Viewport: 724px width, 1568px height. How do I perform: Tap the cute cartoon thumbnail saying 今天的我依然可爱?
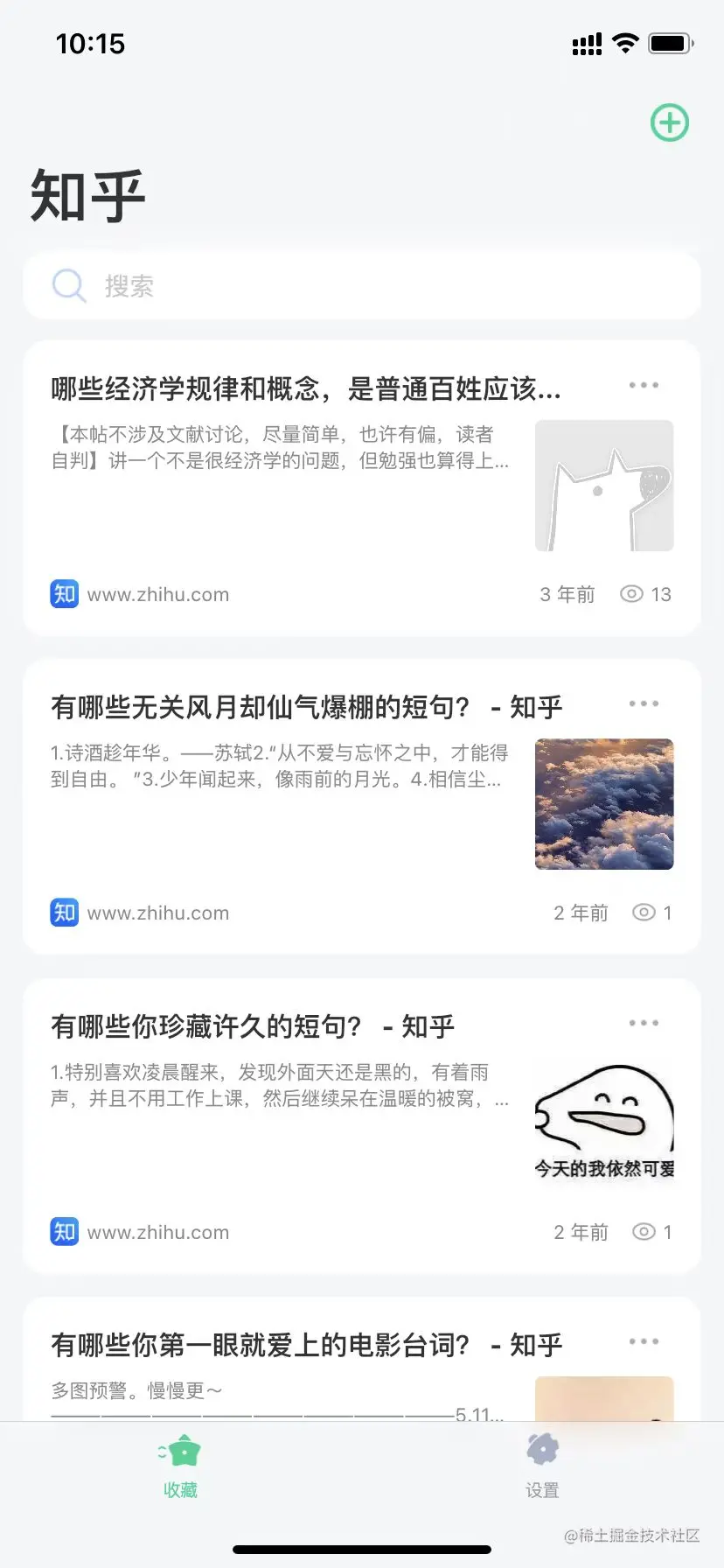tap(604, 1120)
